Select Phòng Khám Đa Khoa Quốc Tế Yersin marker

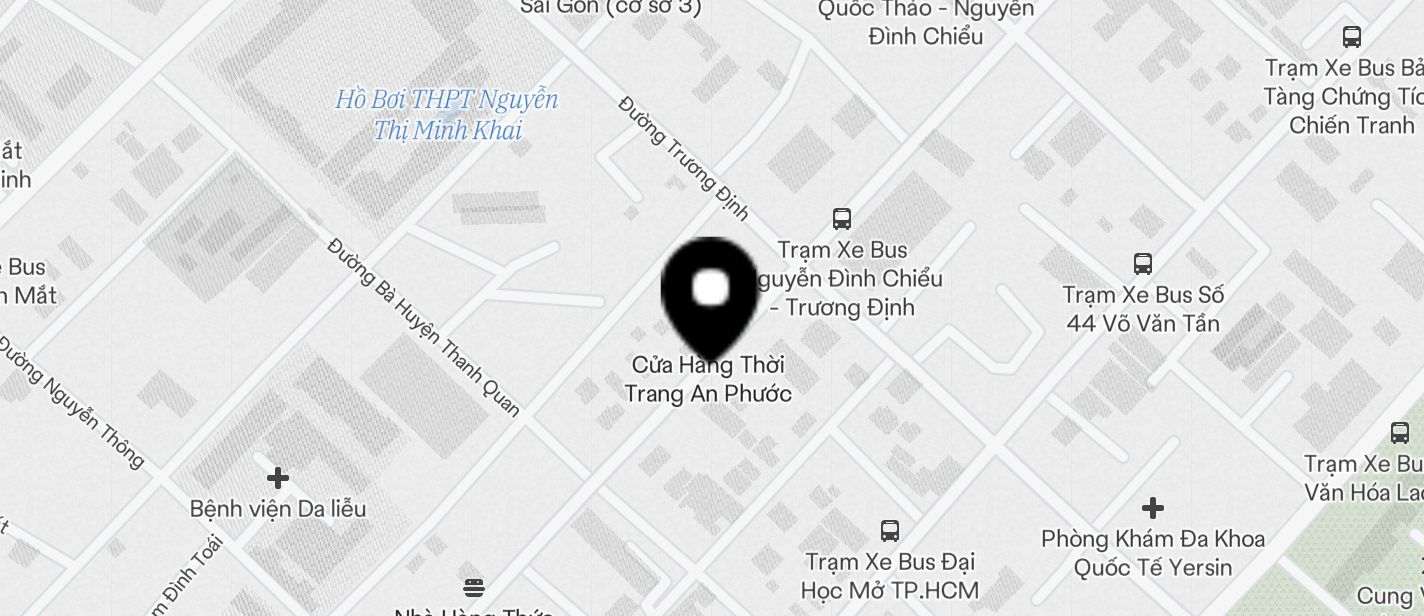(x=1152, y=508)
